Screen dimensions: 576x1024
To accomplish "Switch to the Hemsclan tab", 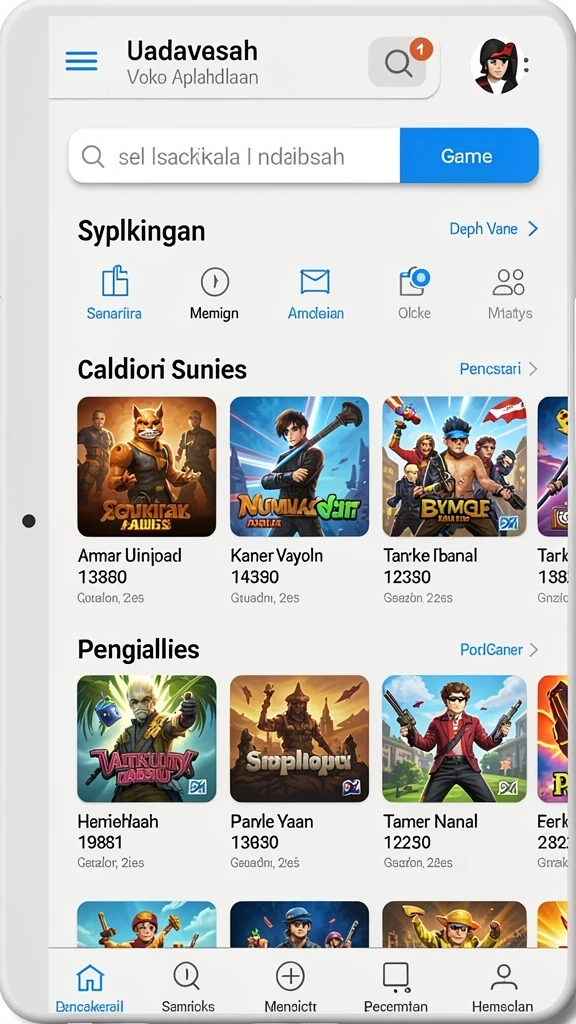I will [502, 987].
